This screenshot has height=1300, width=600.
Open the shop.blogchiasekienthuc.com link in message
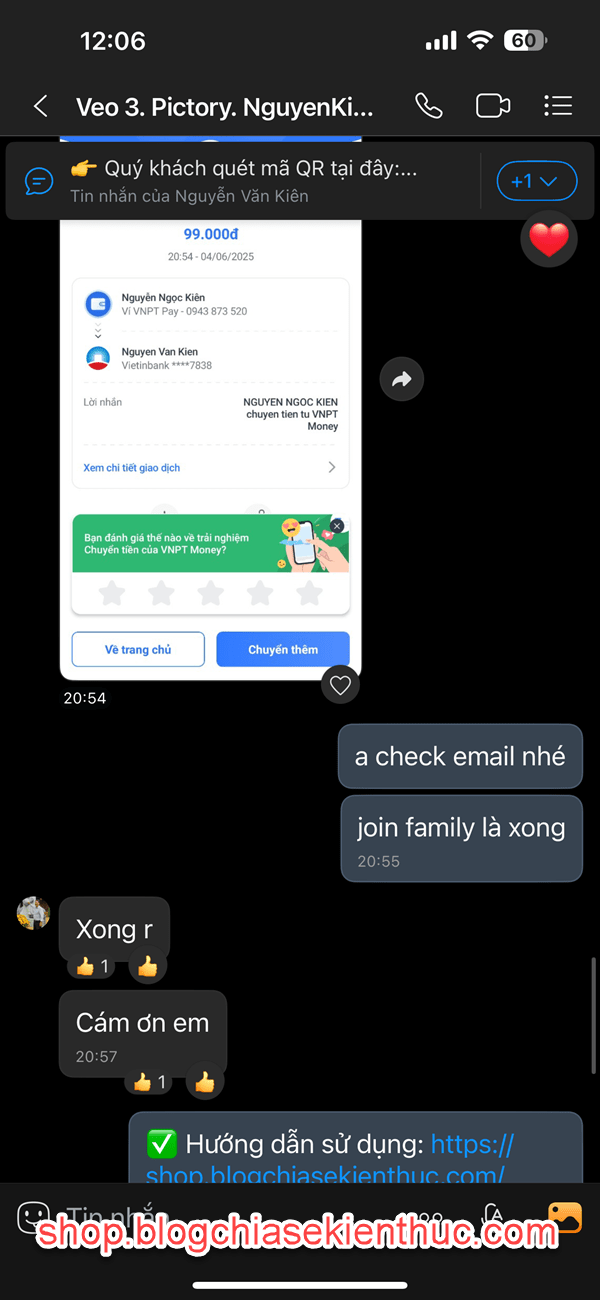pos(330,1158)
